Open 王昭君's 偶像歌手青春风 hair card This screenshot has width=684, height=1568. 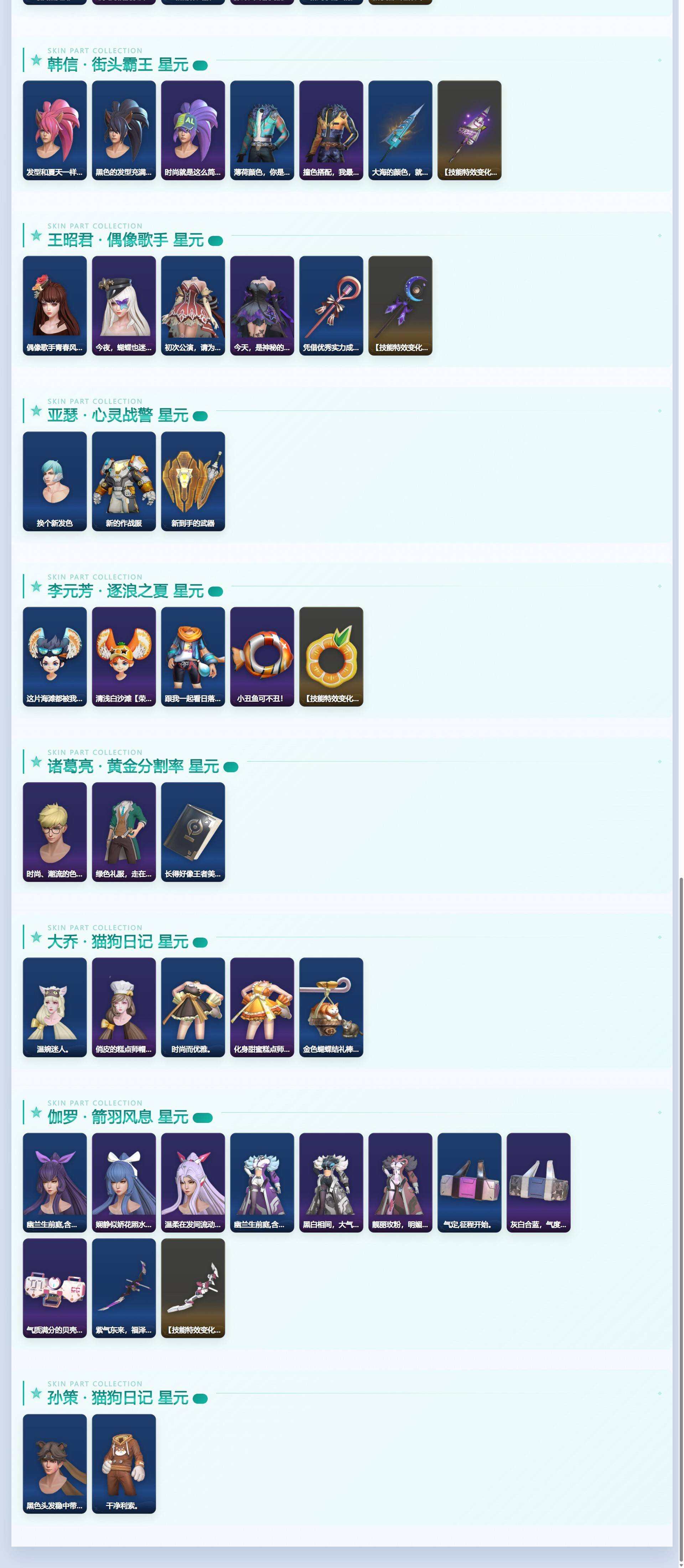pyautogui.click(x=55, y=305)
